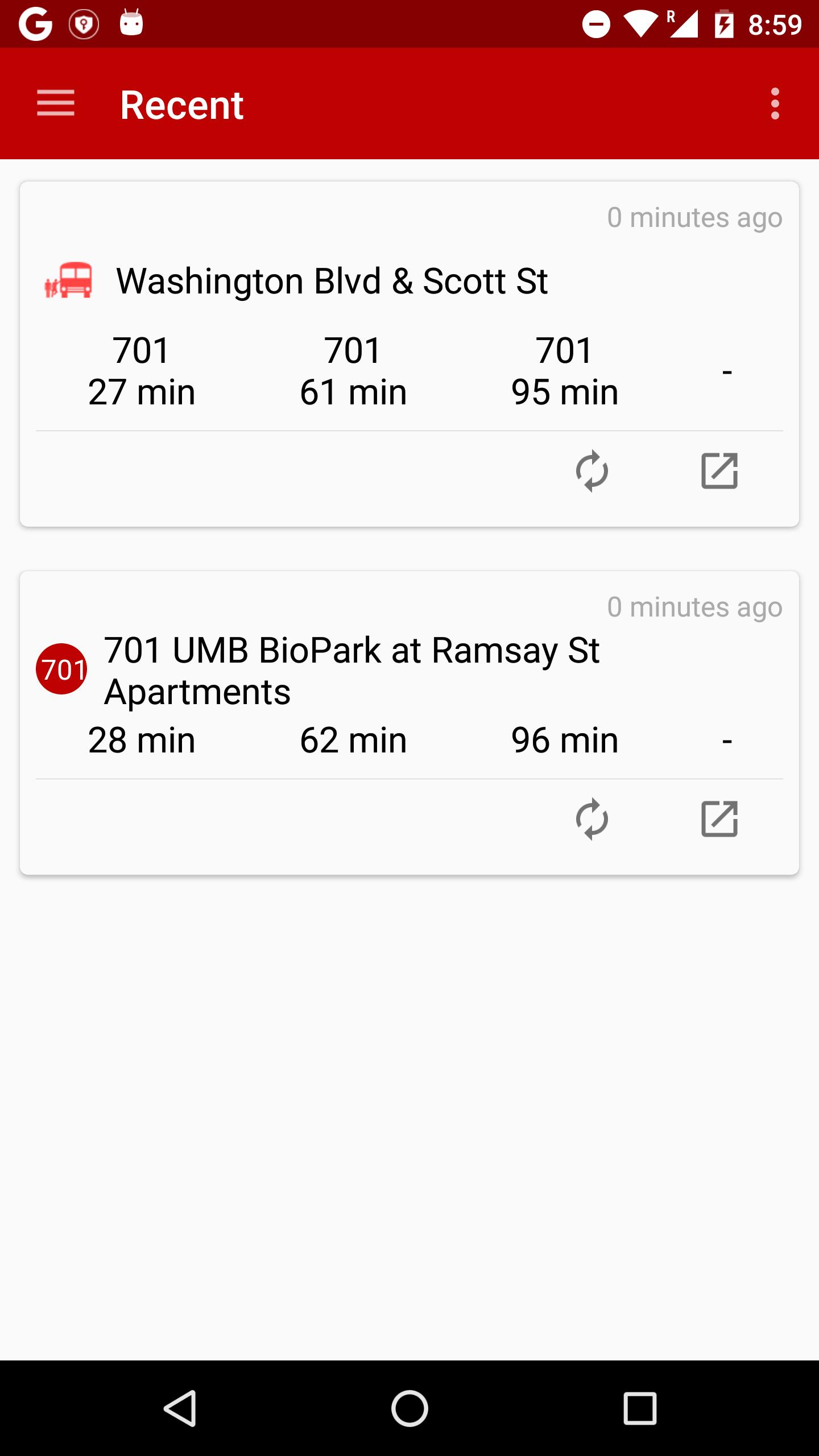Select the 701 UMB BioPark at Ramsay St card
Image resolution: width=819 pixels, height=1456 pixels.
(409, 722)
